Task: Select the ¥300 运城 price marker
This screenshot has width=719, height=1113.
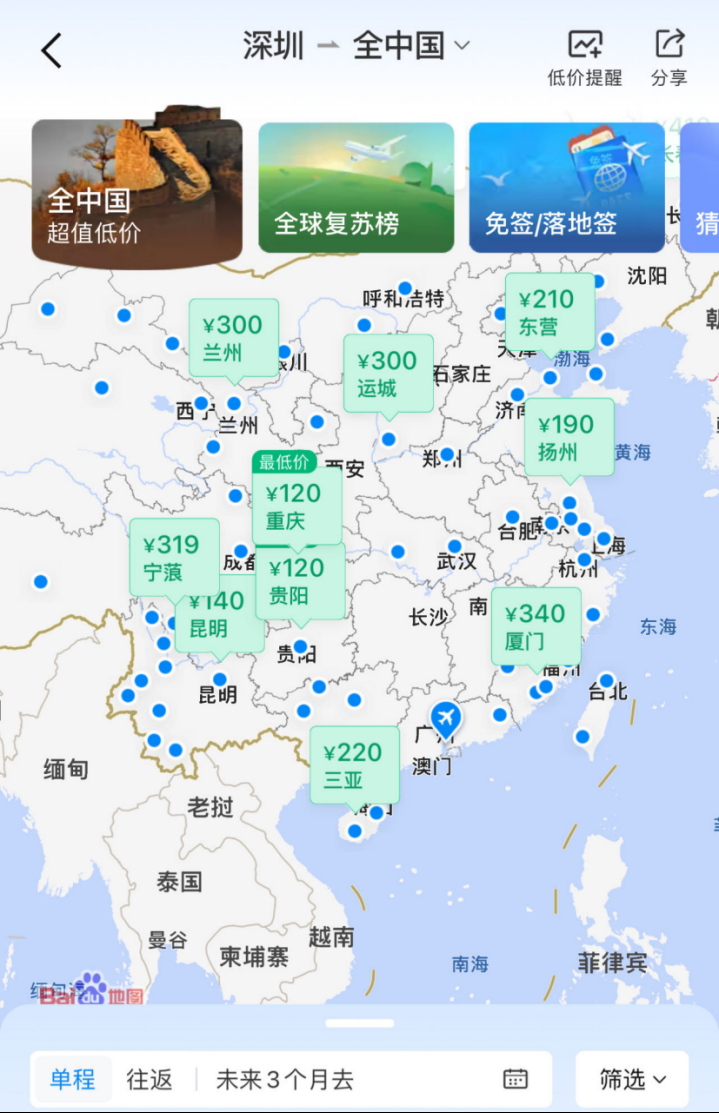Action: tap(388, 373)
